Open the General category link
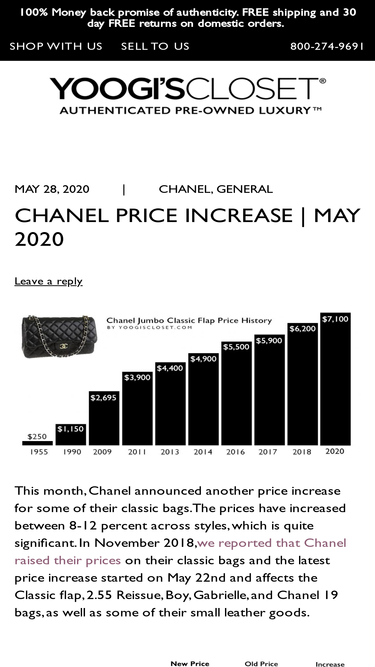Screen dimensions: 375x667 (x=244, y=189)
